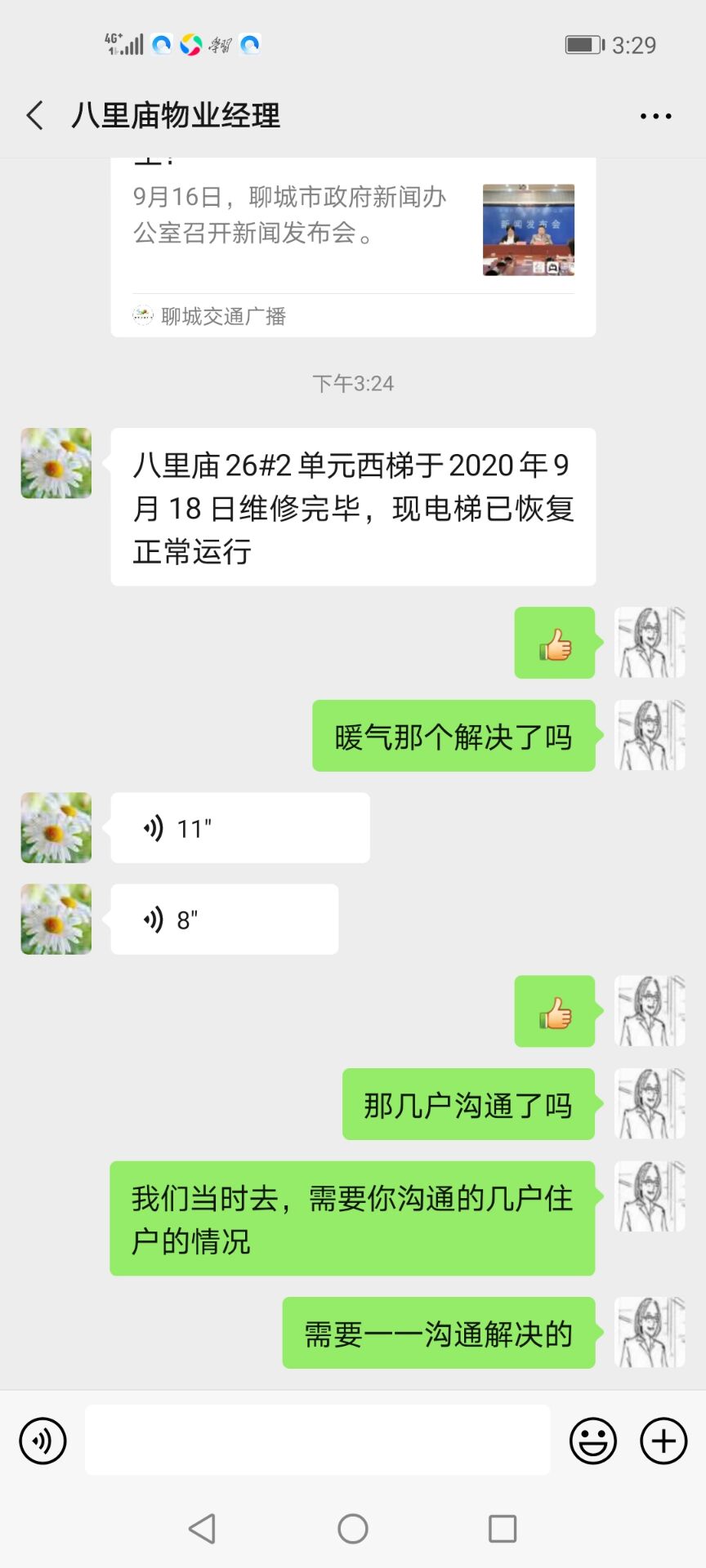Open the daisy avatar beside the elevator message
The height and width of the screenshot is (1568, 706).
pos(56,463)
